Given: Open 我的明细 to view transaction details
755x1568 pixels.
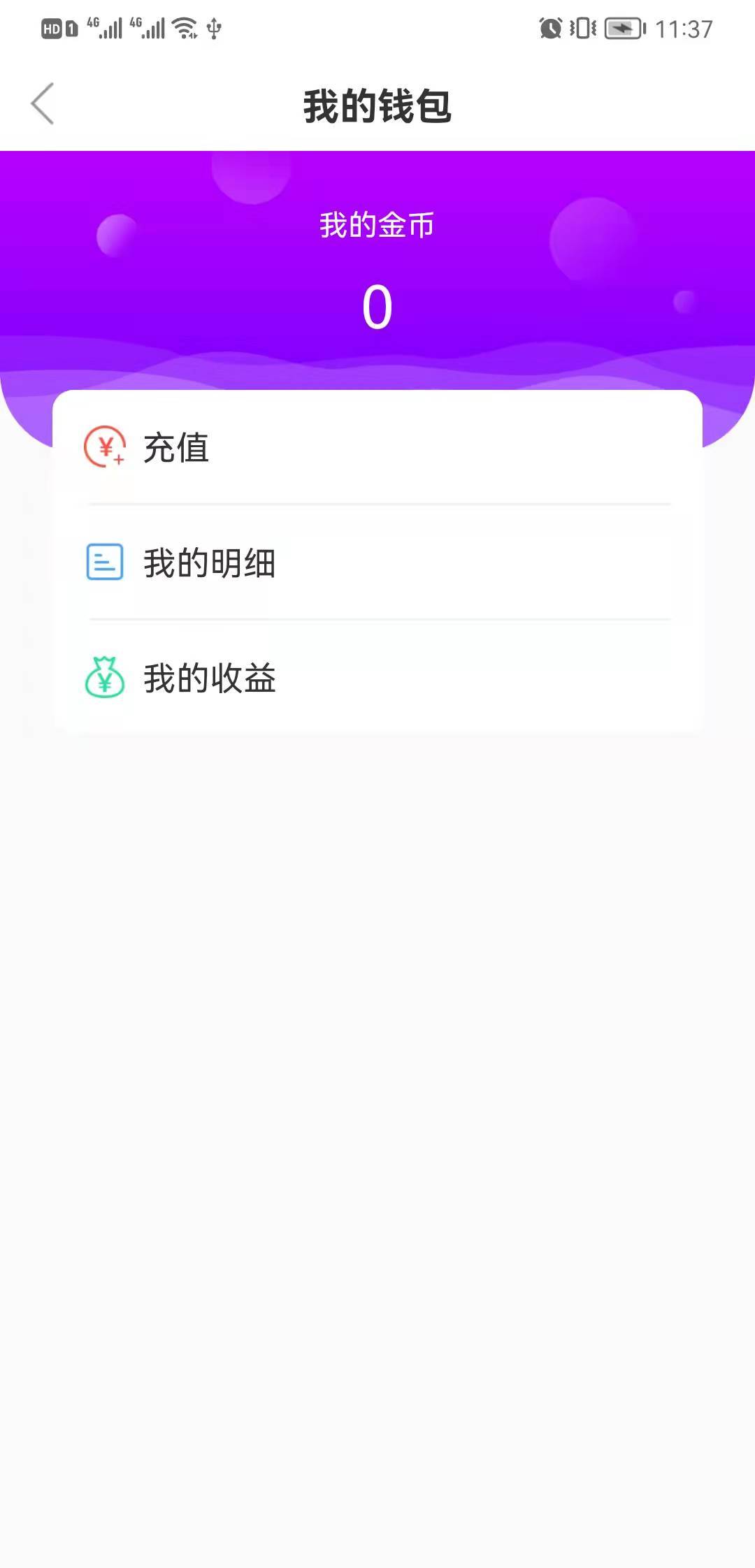Looking at the screenshot, I should point(210,562).
